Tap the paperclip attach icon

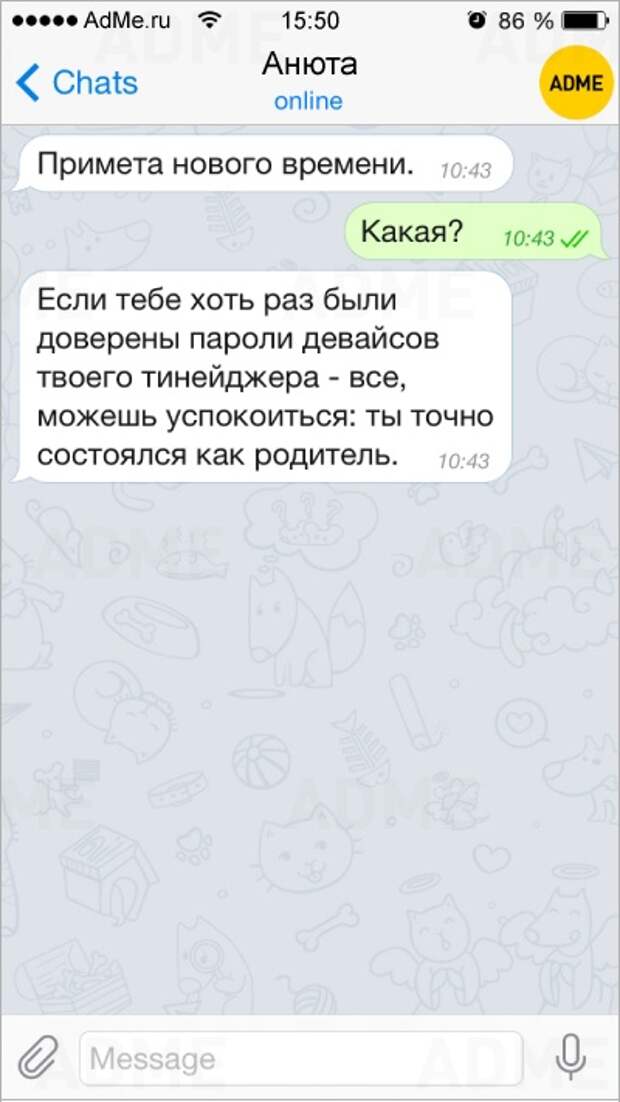[x=37, y=1057]
